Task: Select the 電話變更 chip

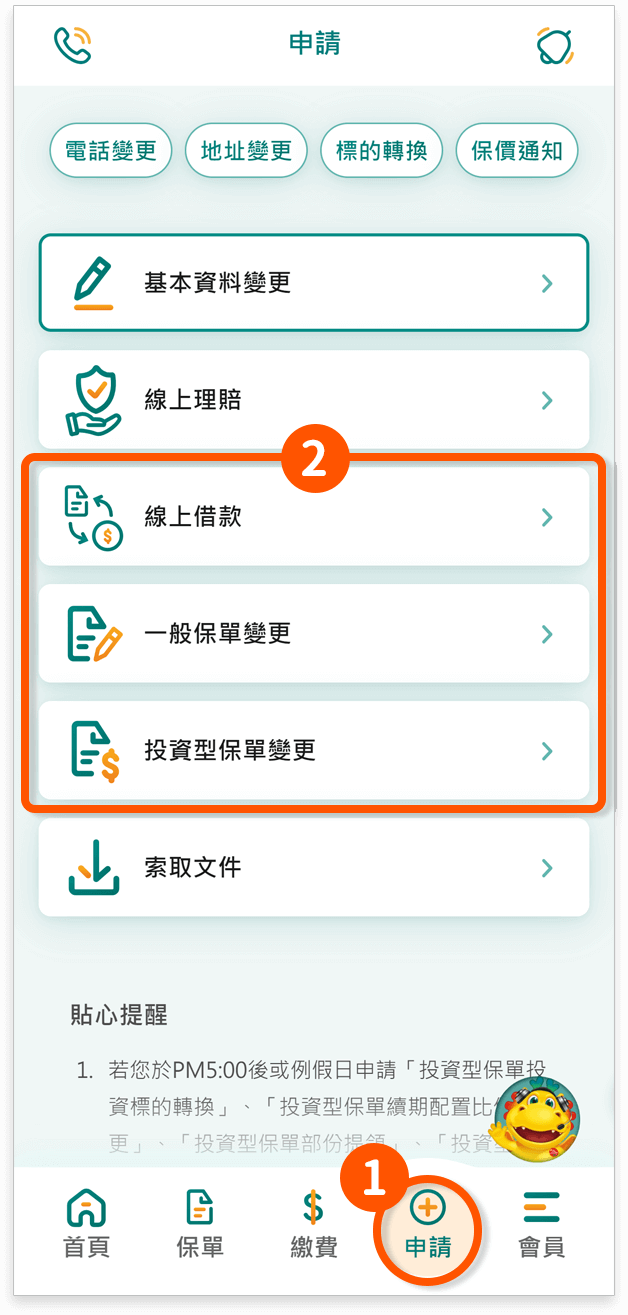Action: pyautogui.click(x=111, y=151)
